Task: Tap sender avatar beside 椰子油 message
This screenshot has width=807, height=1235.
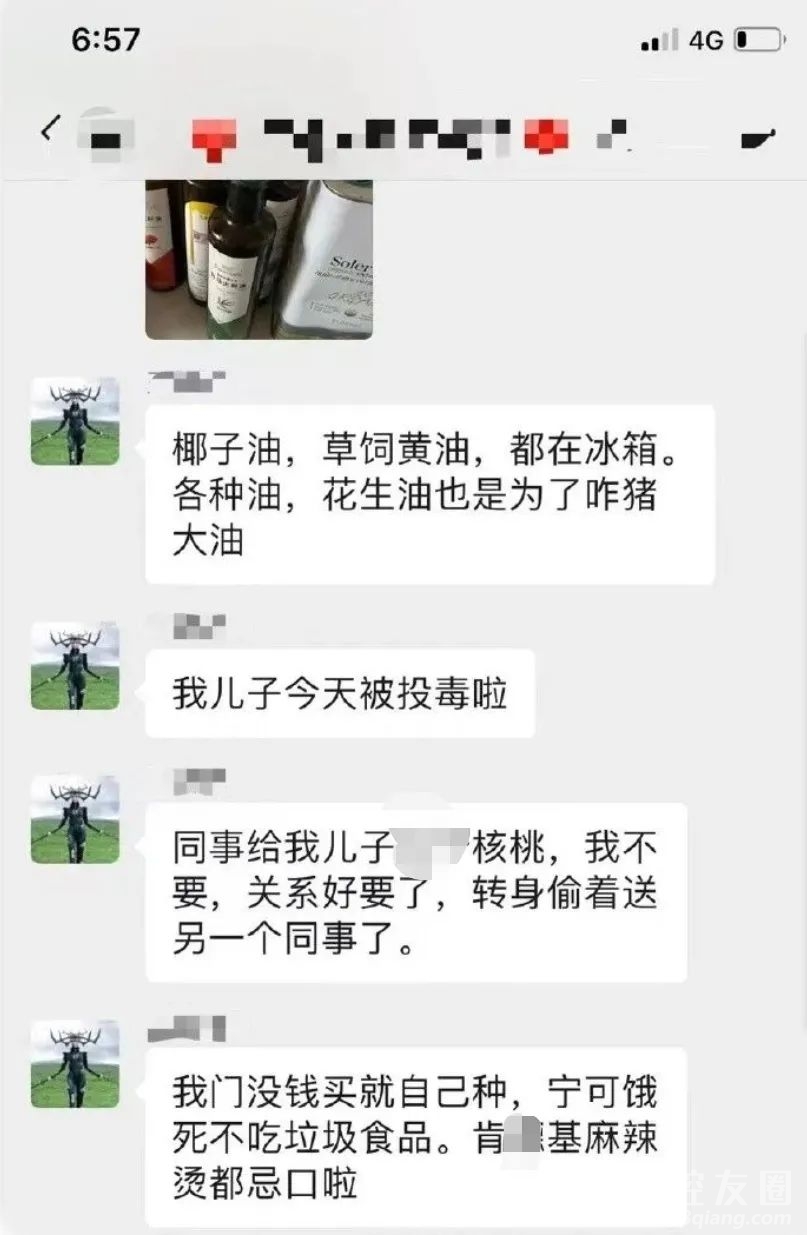Action: (75, 421)
